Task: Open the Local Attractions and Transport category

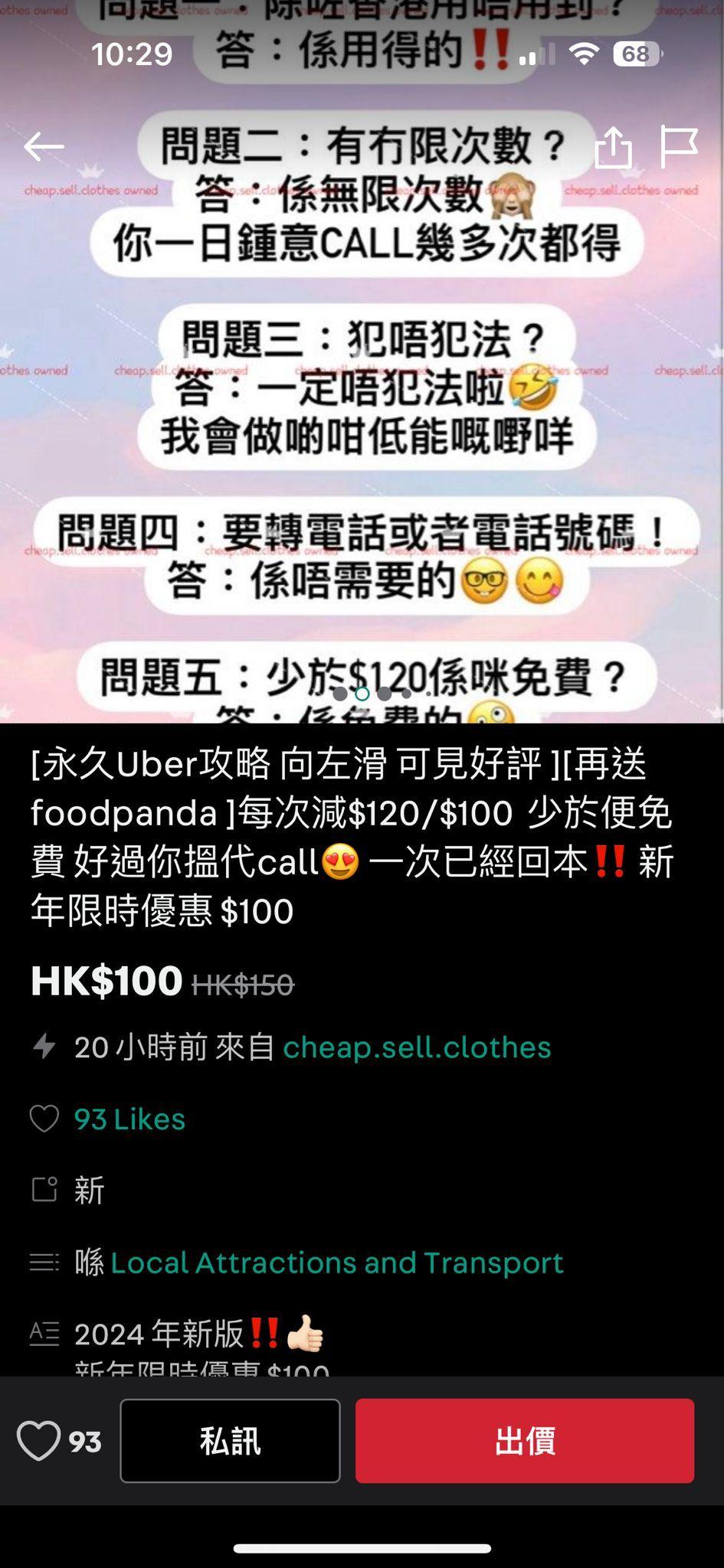Action: (336, 1263)
